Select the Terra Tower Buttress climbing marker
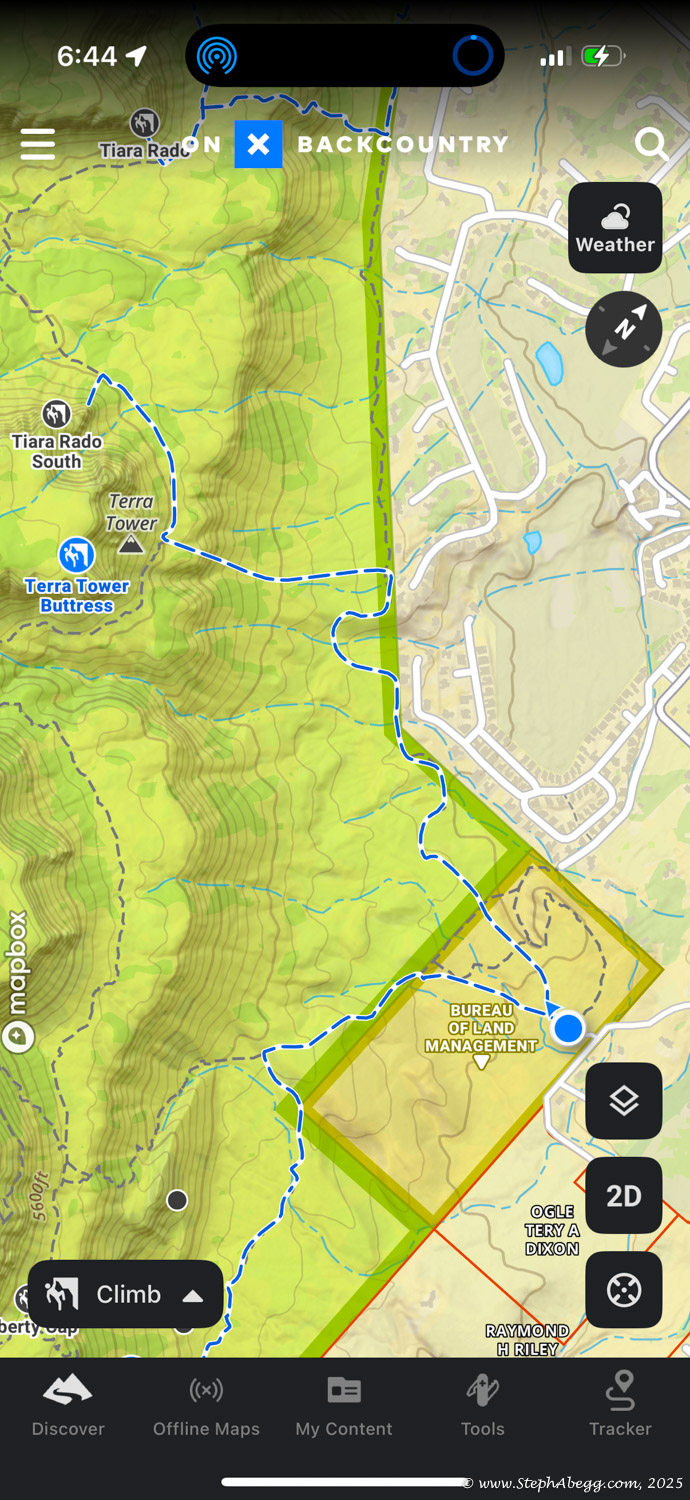 [76, 554]
